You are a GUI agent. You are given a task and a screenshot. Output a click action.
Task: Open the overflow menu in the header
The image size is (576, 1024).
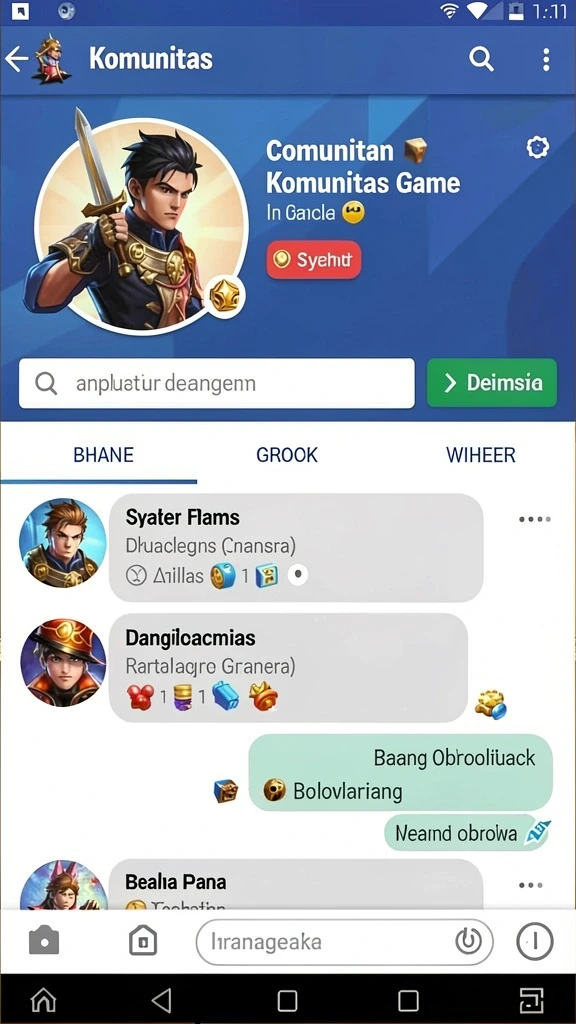point(546,59)
